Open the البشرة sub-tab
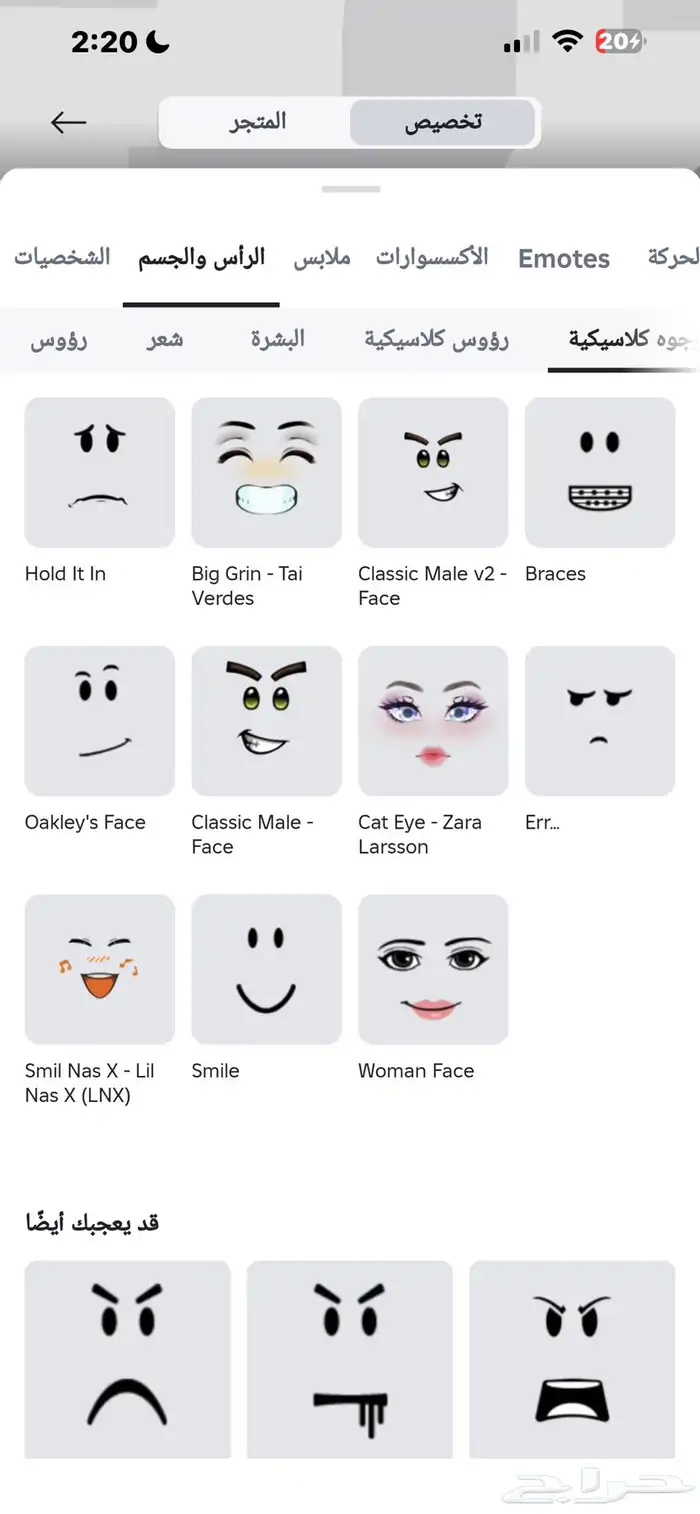 pyautogui.click(x=278, y=340)
